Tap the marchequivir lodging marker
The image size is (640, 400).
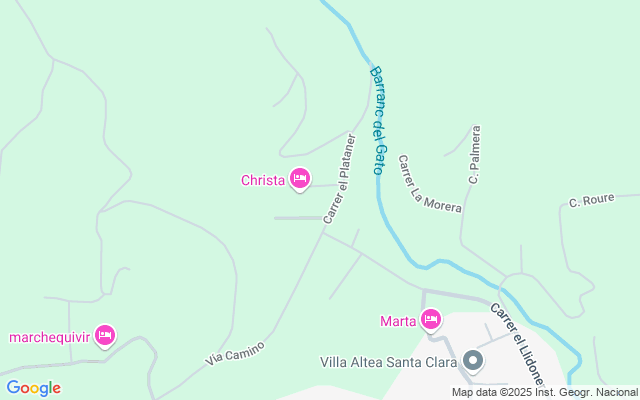click(105, 335)
